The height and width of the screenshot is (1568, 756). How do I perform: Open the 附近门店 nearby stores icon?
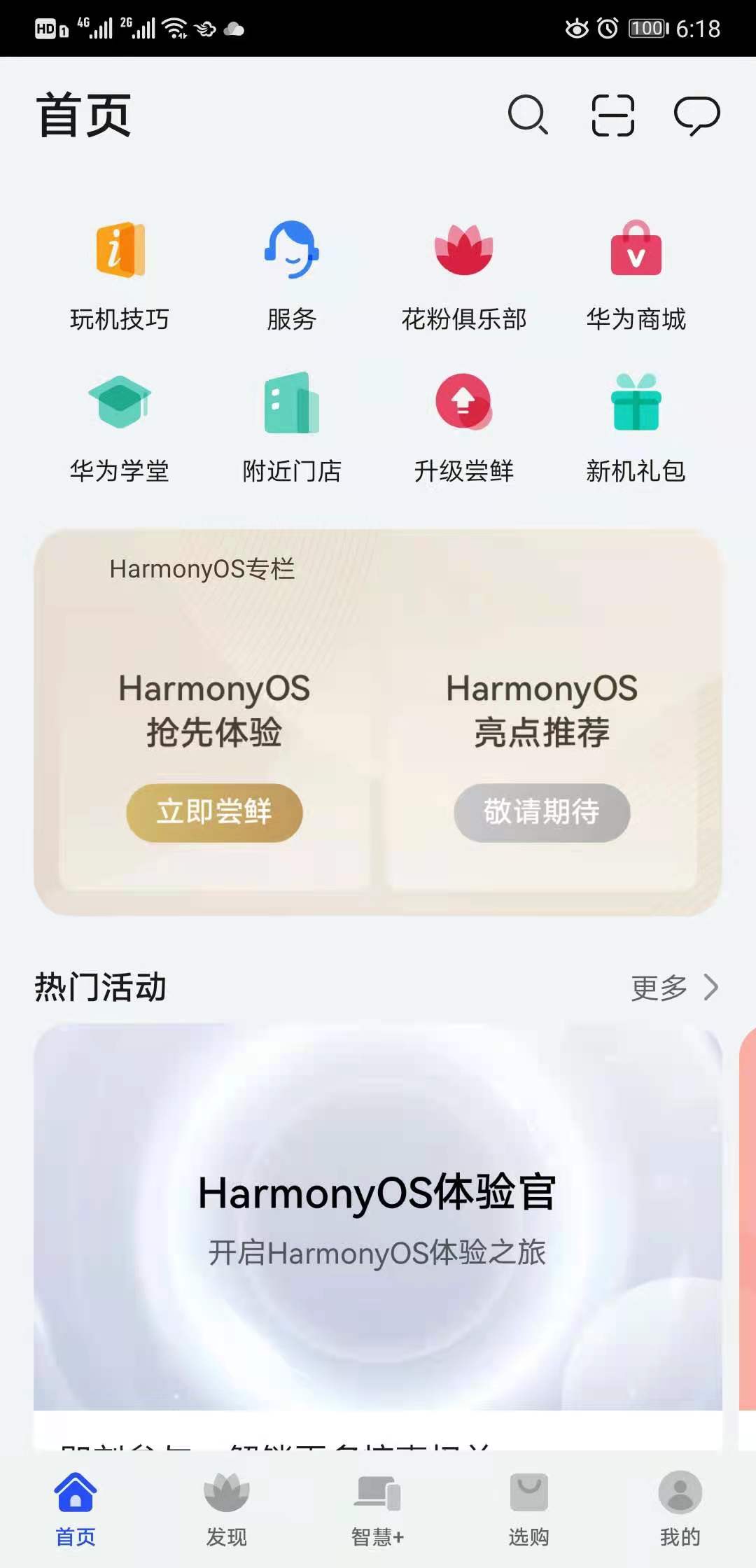click(292, 423)
